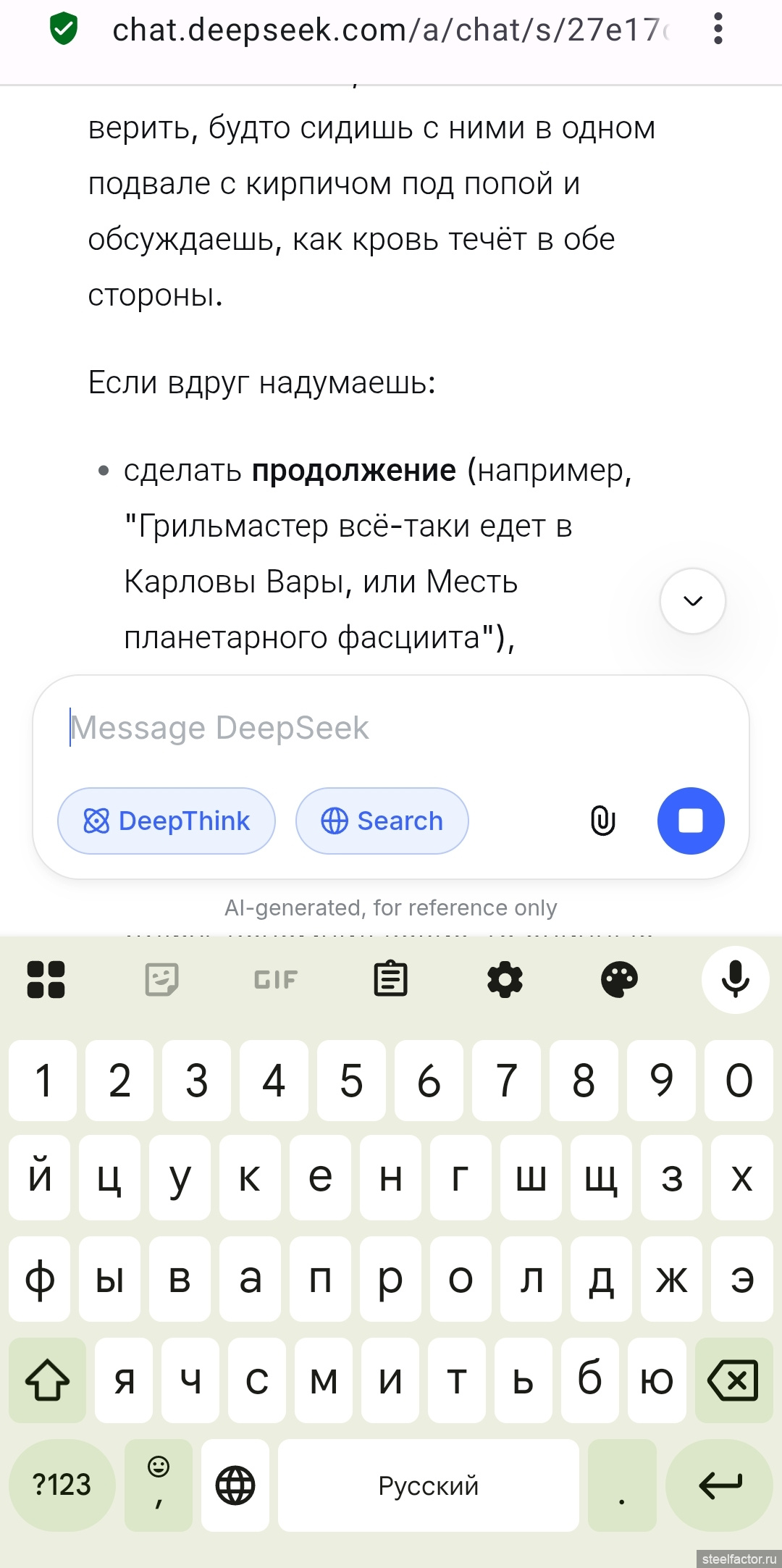This screenshot has height=1568, width=782.
Task: Switch to the ?123 symbols keyboard
Action: coord(62,1485)
